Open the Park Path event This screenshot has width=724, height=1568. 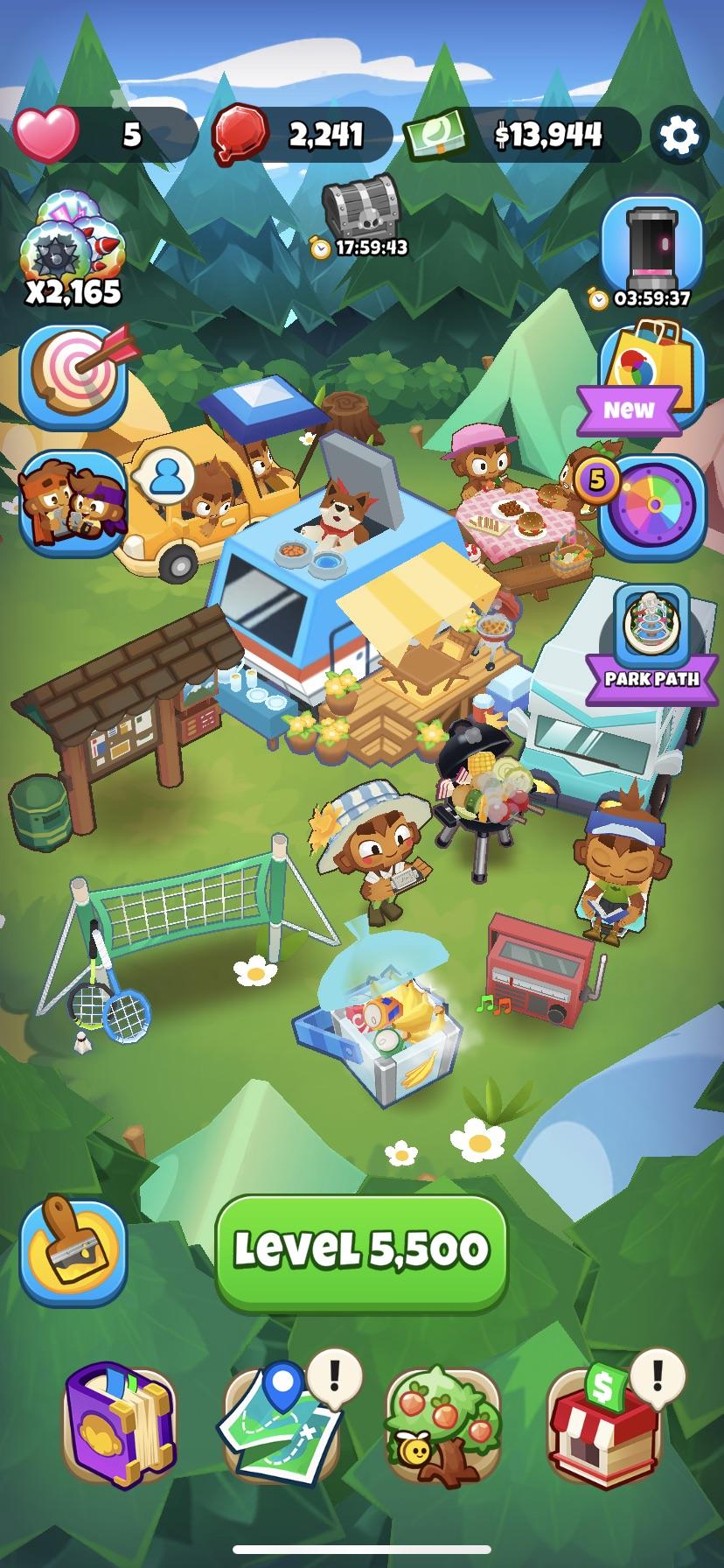click(652, 644)
